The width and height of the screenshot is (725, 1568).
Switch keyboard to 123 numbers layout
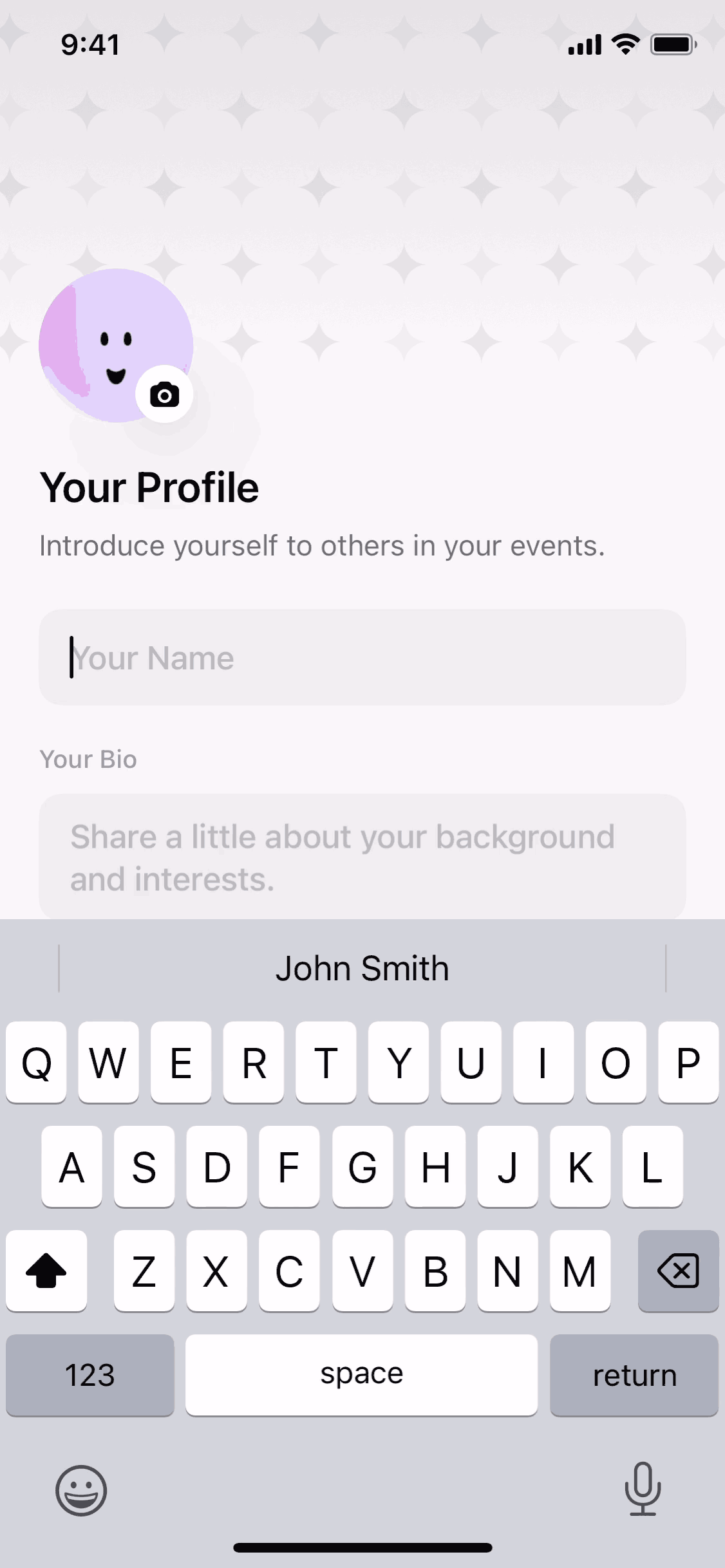pyautogui.click(x=90, y=1375)
